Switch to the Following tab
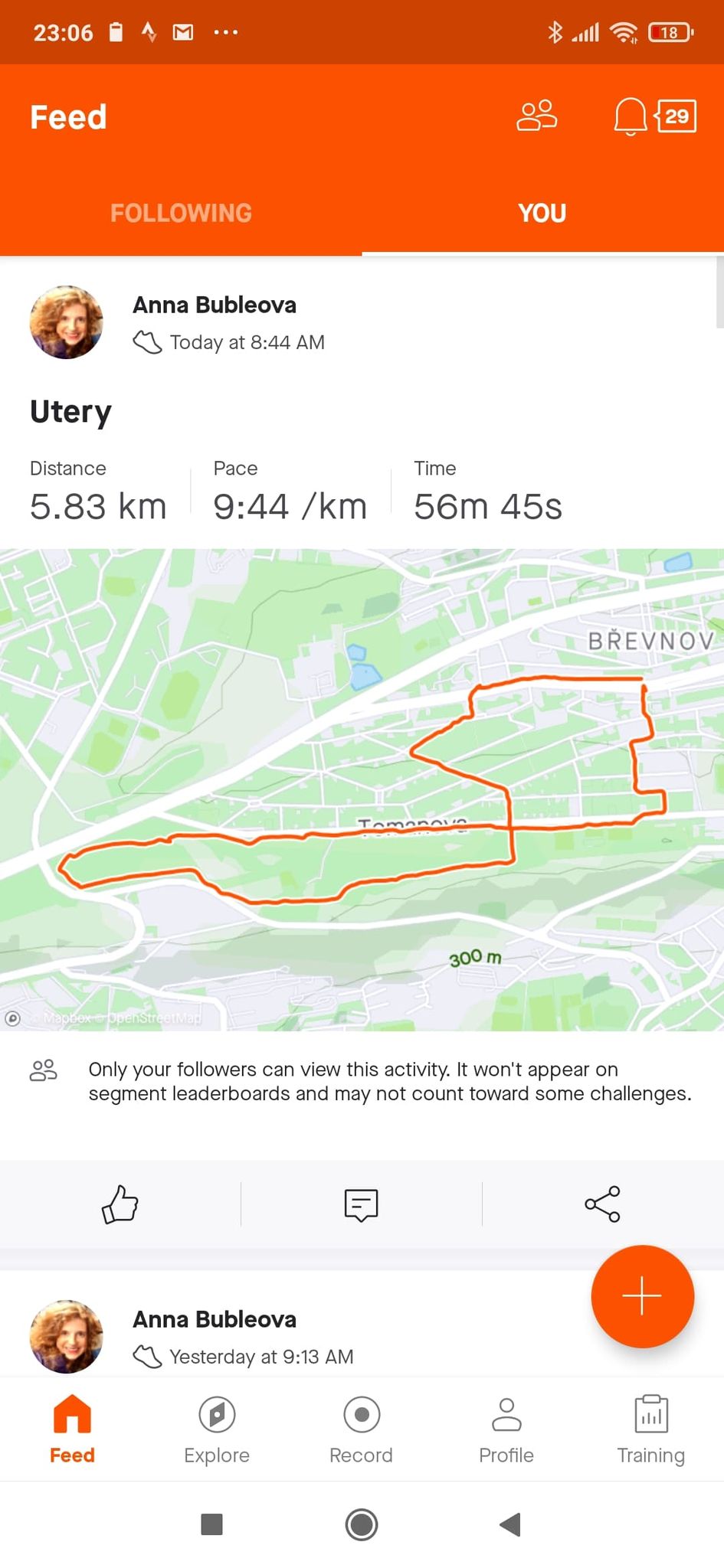 pos(181,213)
